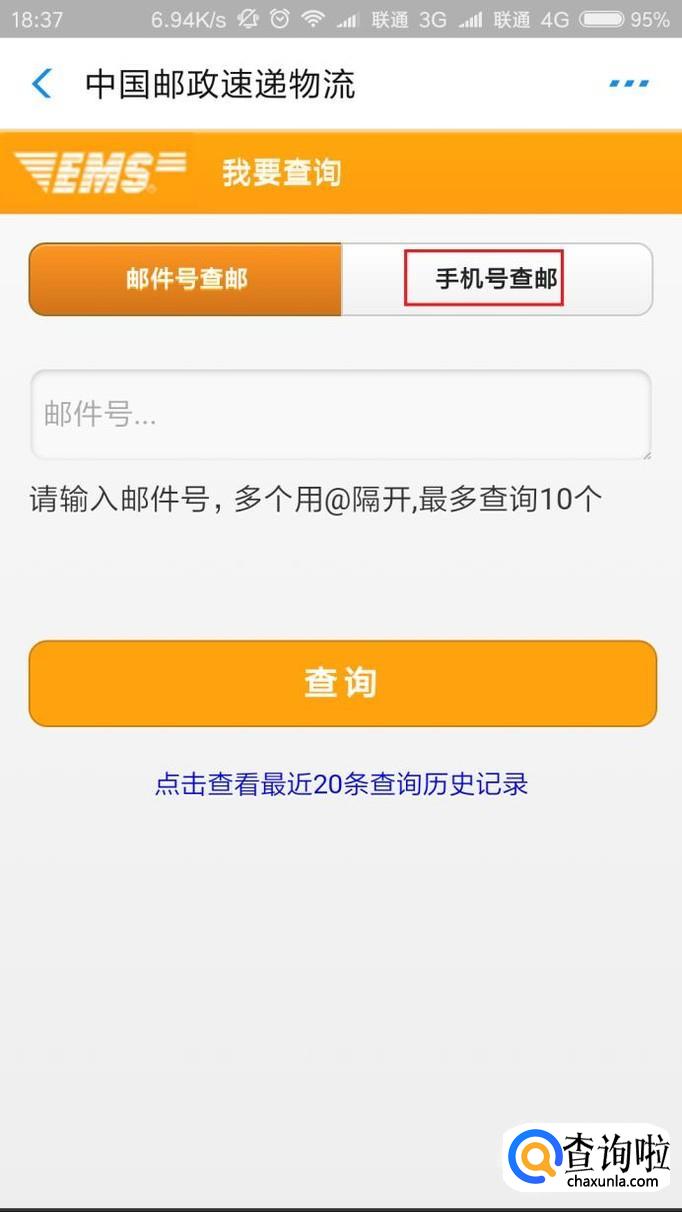Switch to 手机号查邮 tab
This screenshot has width=682, height=1212.
496,279
